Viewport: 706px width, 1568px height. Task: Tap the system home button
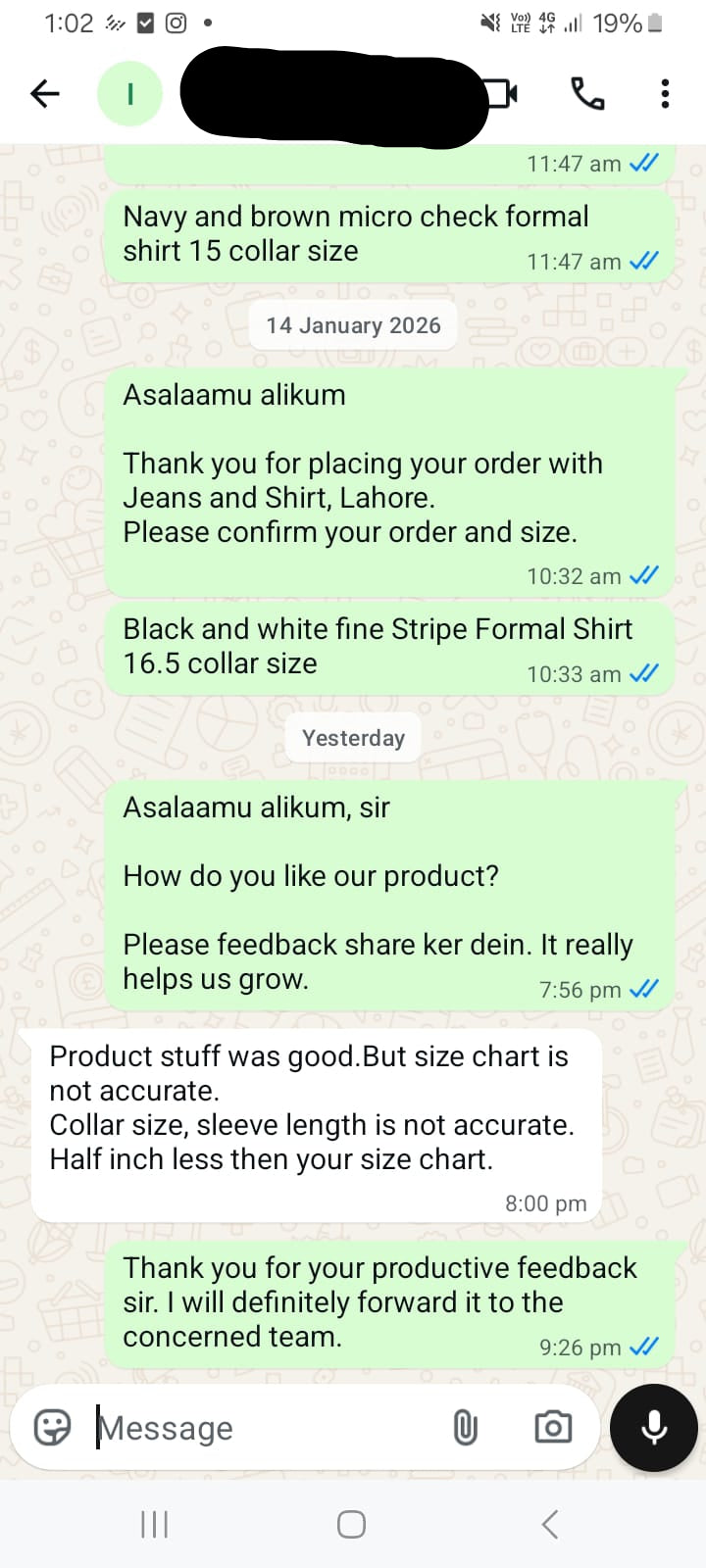coord(351,1524)
